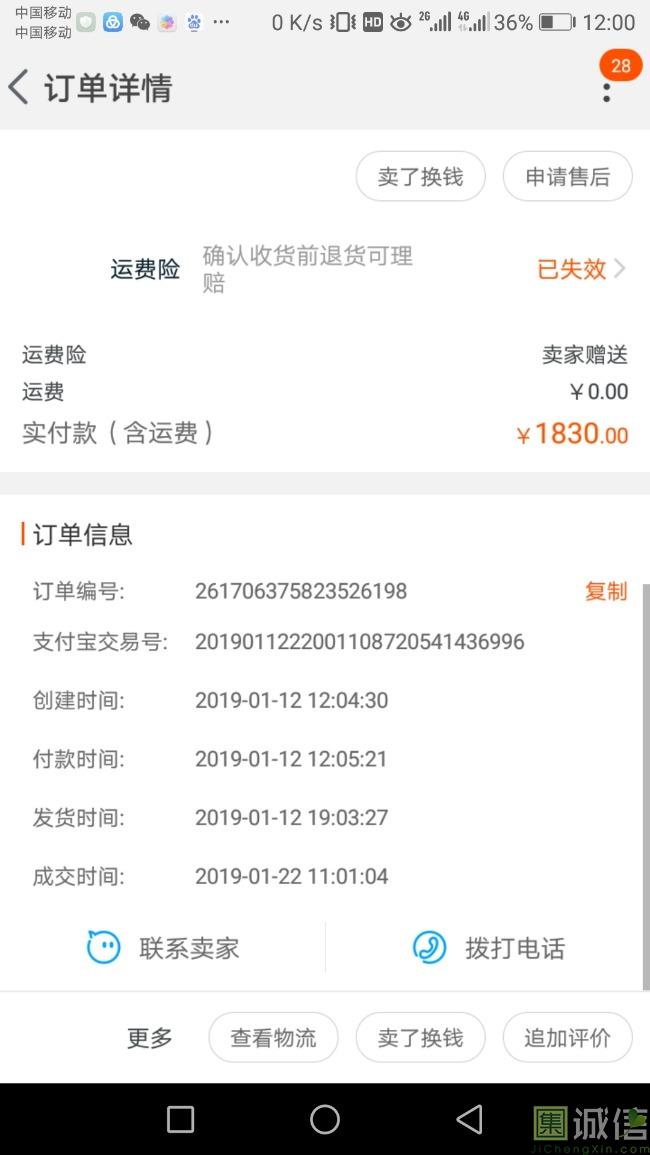The height and width of the screenshot is (1155, 650).
Task: Open the three-dot overflow menu
Action: point(606,91)
